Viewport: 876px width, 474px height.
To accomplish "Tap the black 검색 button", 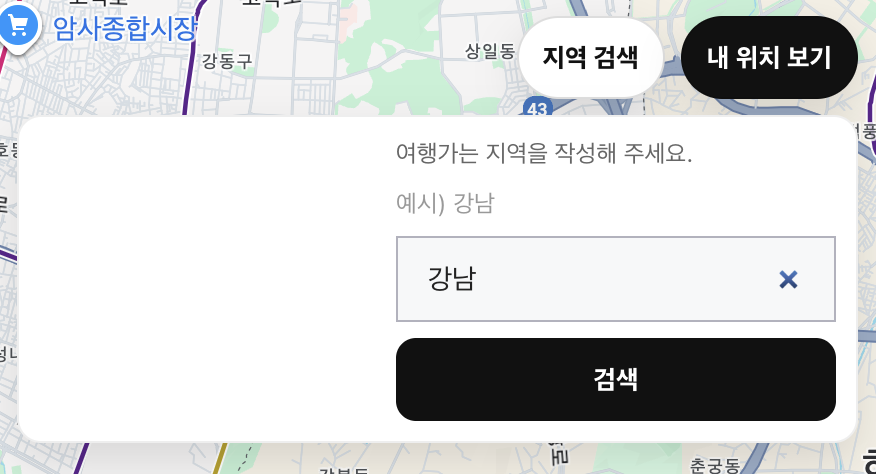I will [x=615, y=379].
